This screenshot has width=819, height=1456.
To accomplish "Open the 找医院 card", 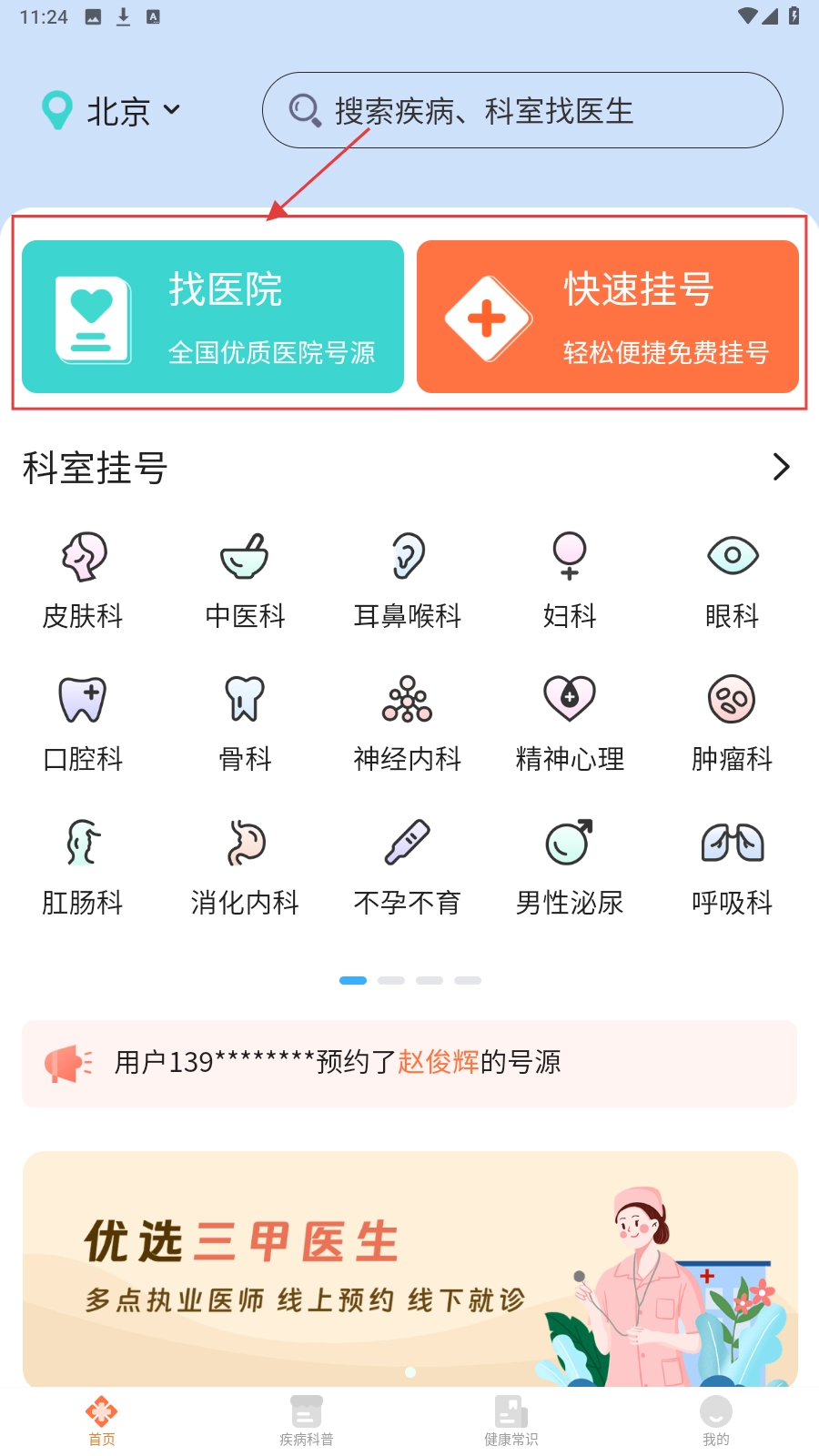I will 213,317.
